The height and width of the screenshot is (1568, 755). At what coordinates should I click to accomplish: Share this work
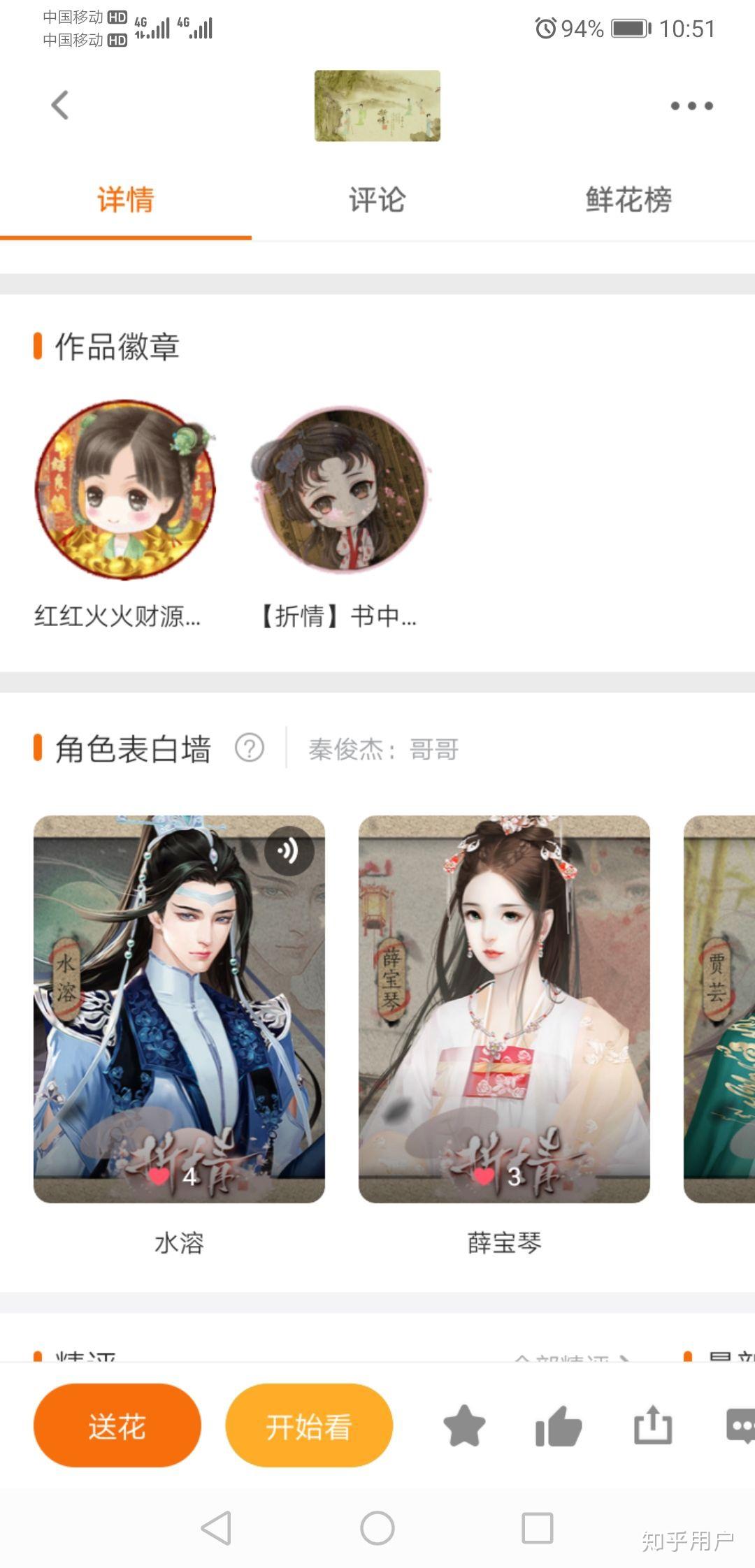[653, 1425]
